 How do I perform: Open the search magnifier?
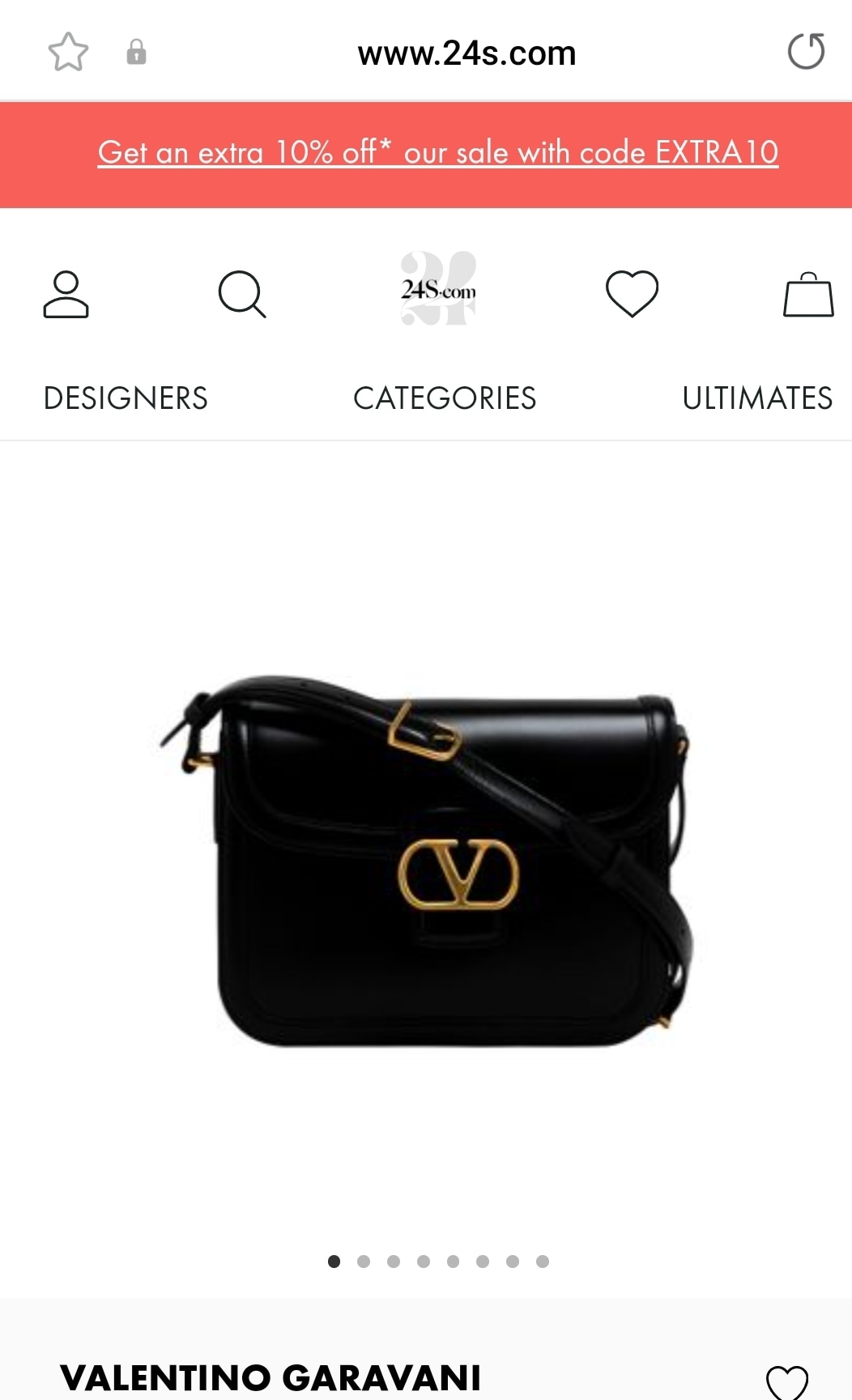tap(242, 294)
